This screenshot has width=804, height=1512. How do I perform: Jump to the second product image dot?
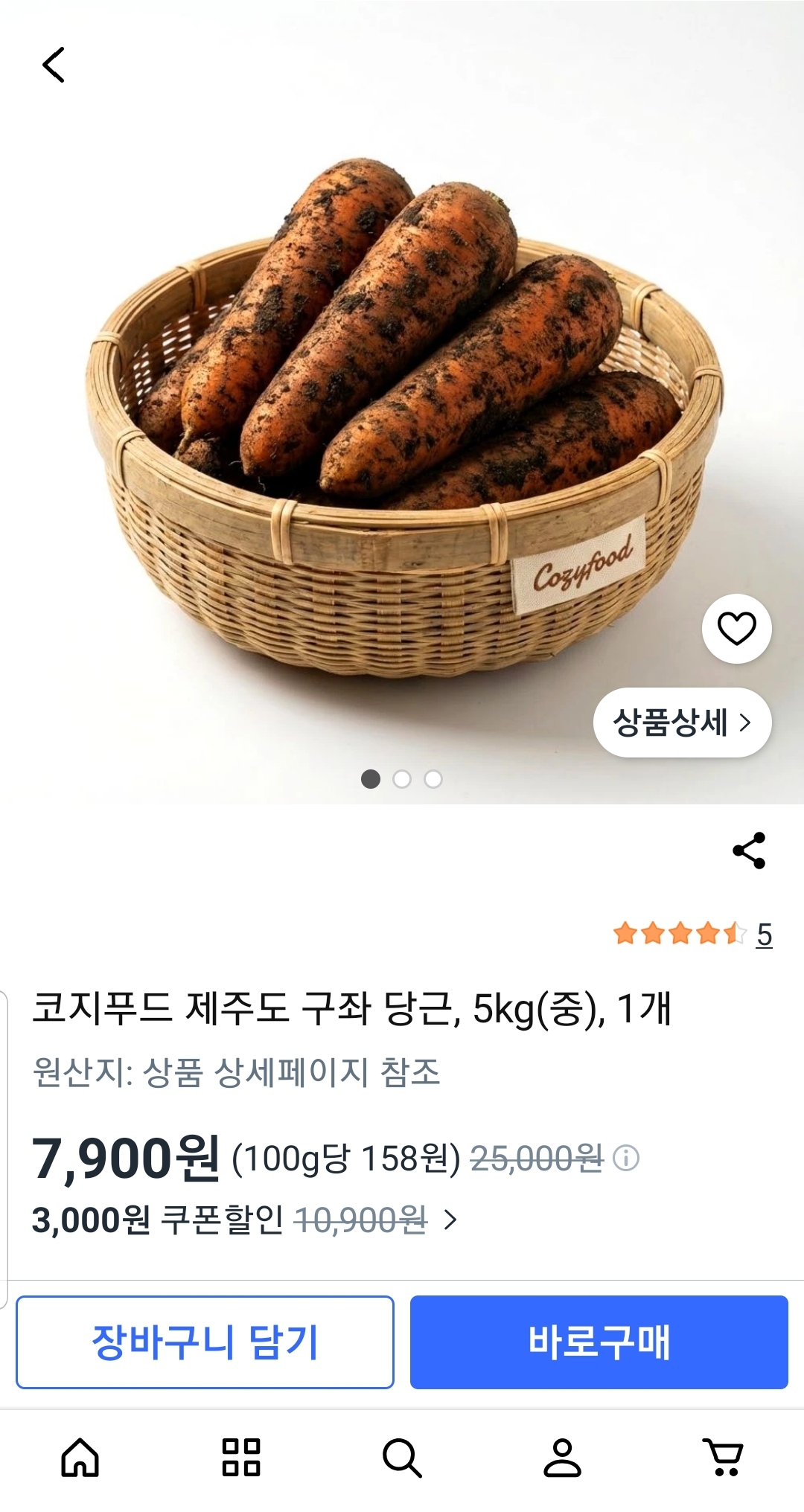[402, 779]
